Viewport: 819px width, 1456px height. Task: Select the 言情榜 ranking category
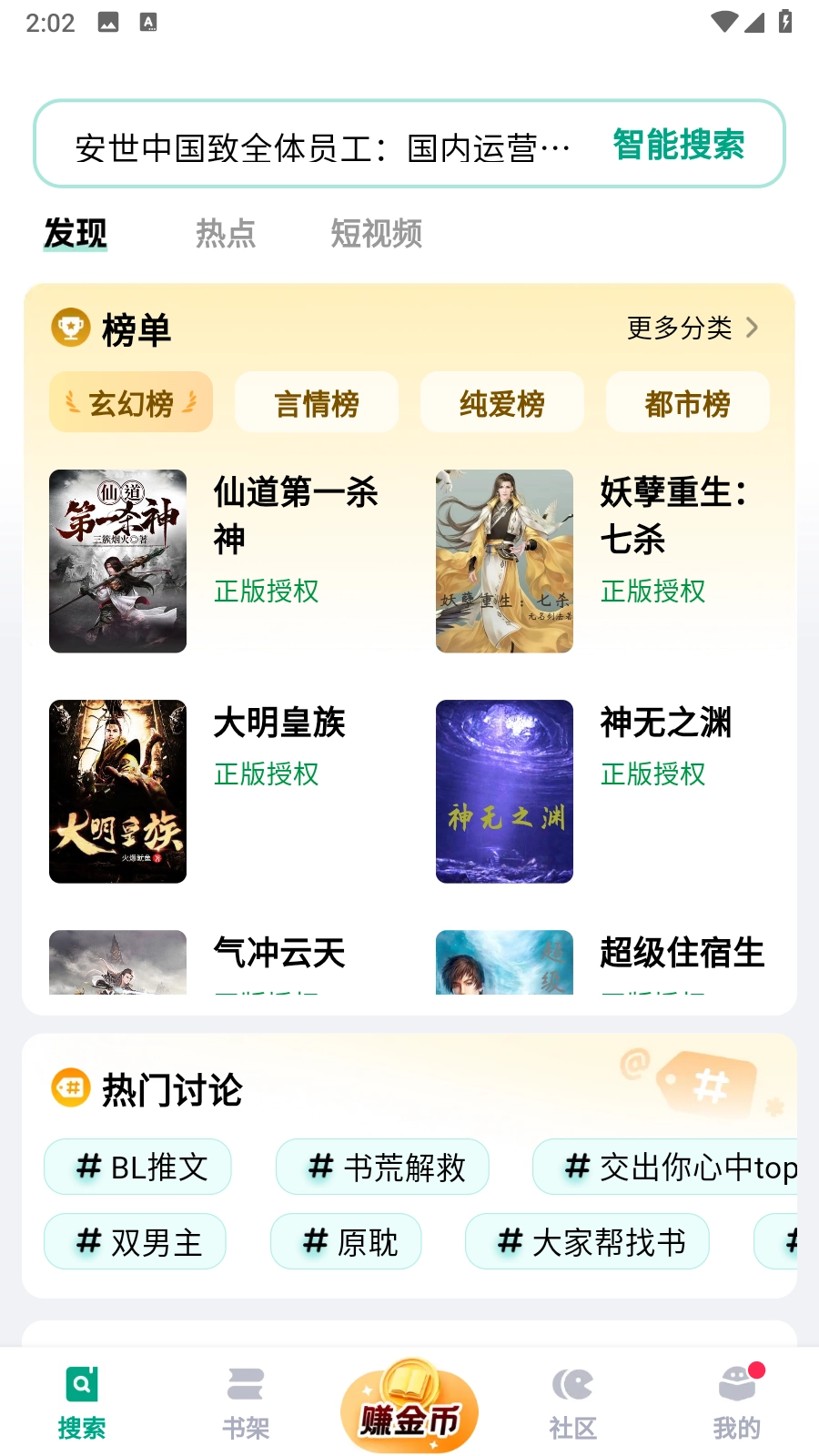pyautogui.click(x=316, y=401)
